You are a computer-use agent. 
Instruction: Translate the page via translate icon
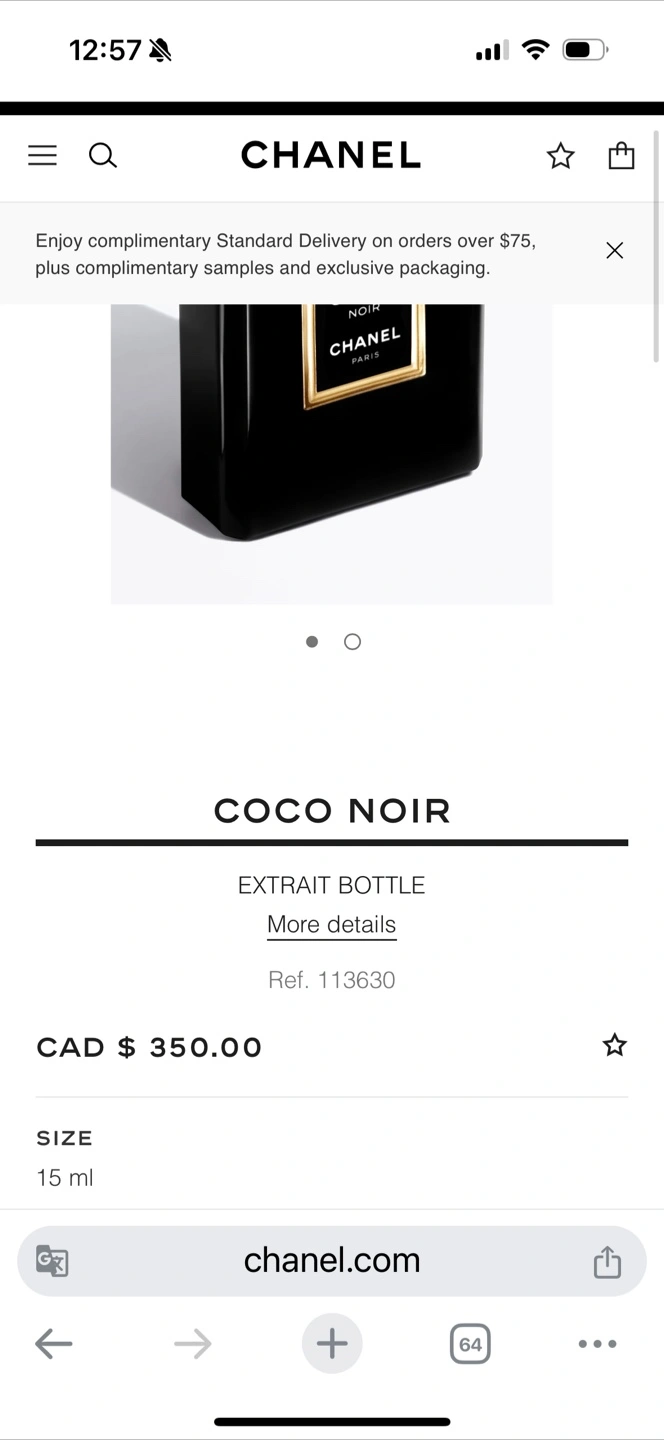click(x=52, y=1261)
